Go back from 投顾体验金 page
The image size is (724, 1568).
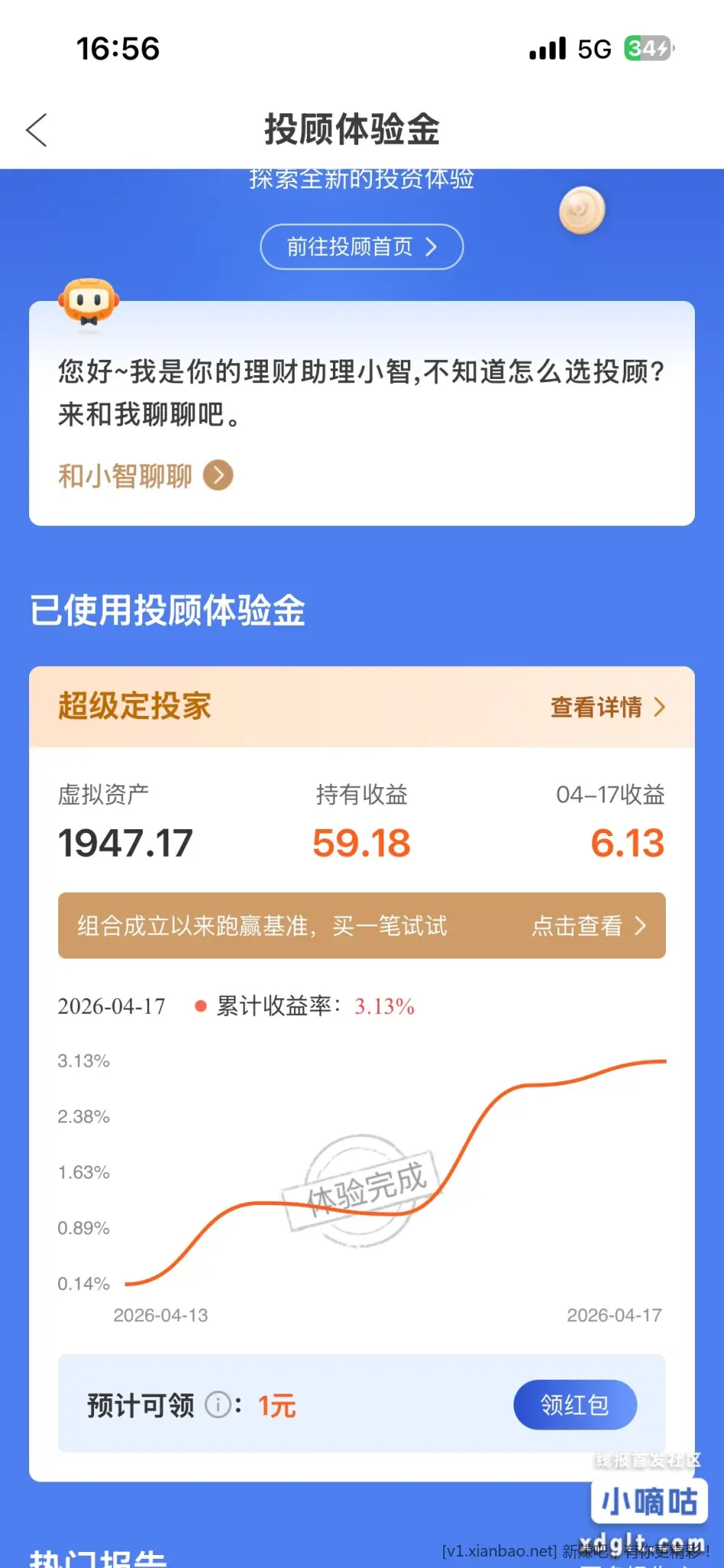tap(37, 130)
